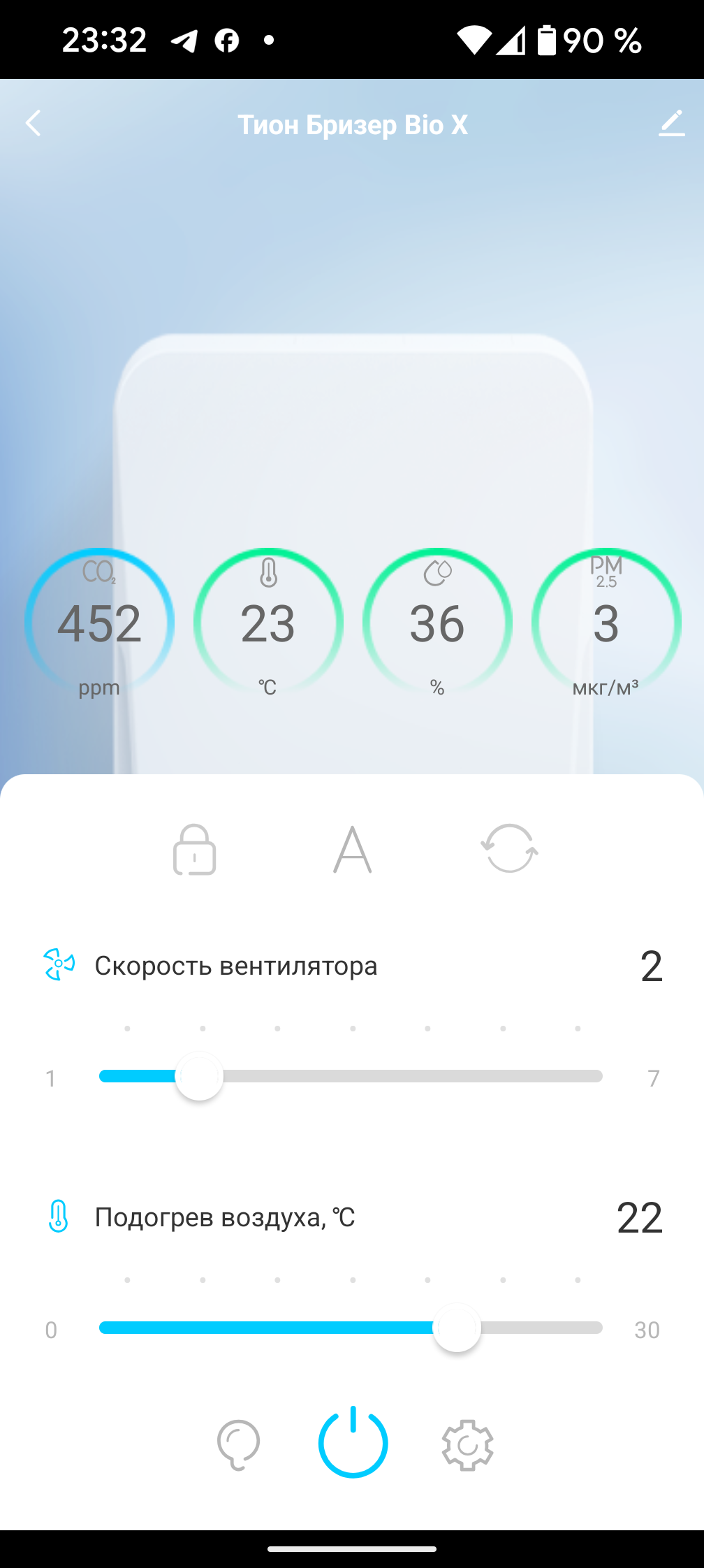Open device settings gear icon
Viewport: 704px width, 1568px height.
coord(467,1444)
